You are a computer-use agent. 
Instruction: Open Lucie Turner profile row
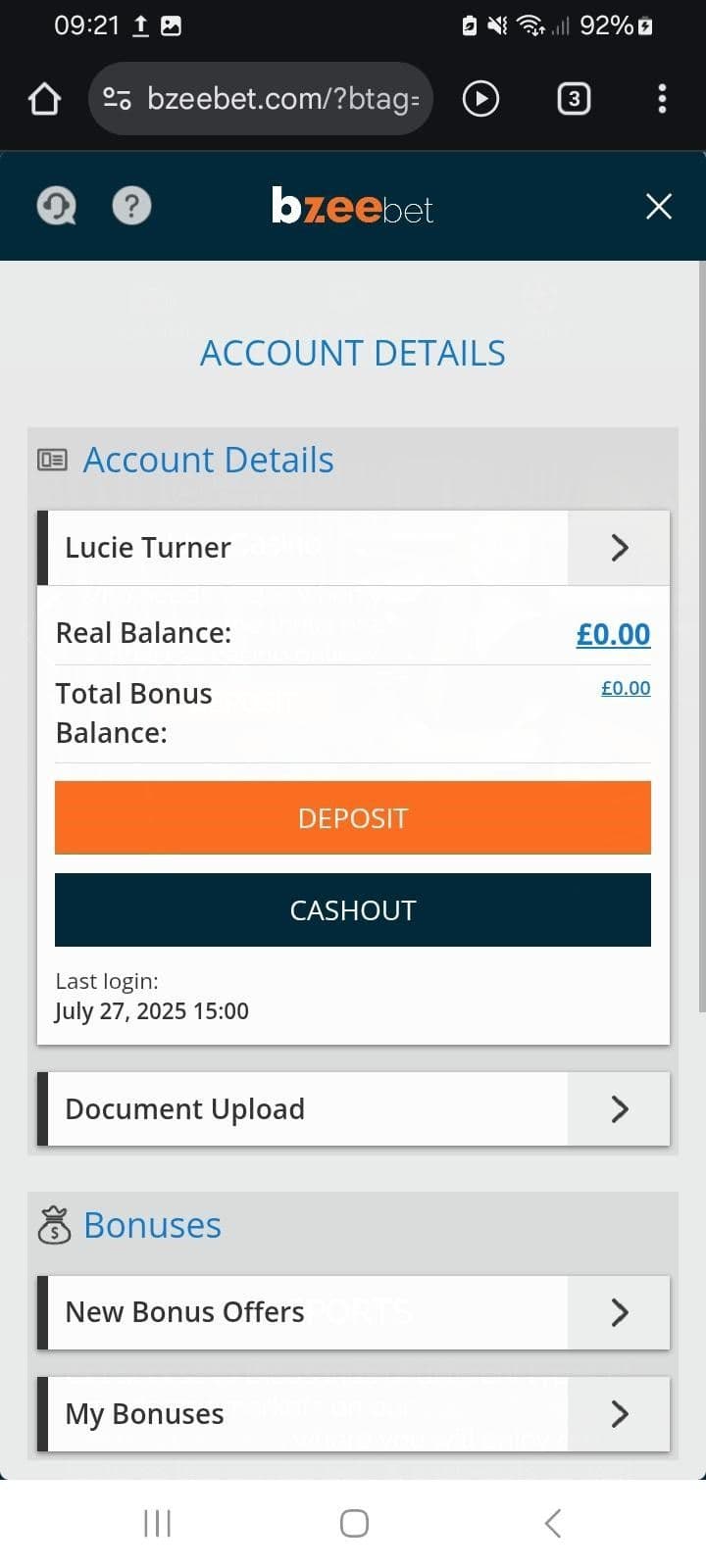point(353,547)
